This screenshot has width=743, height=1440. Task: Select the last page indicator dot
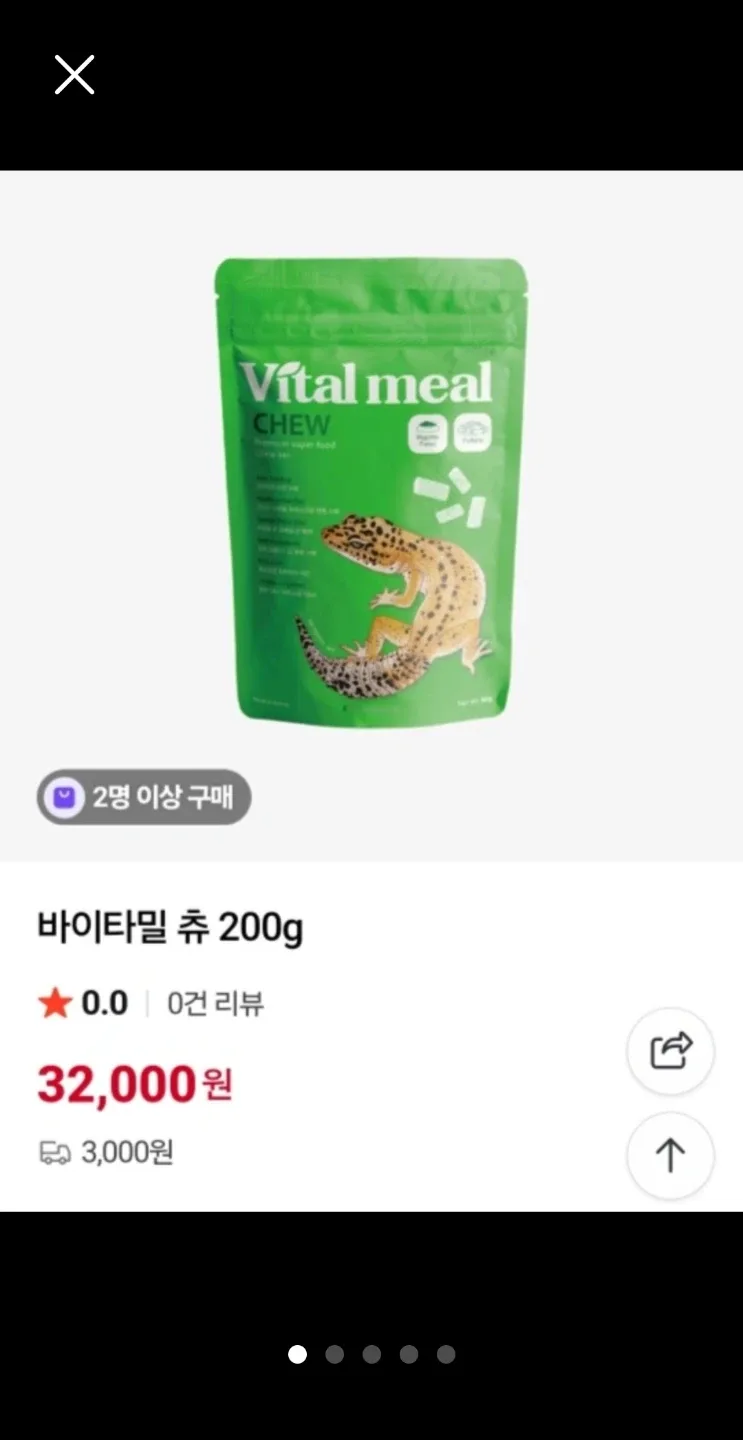pyautogui.click(x=446, y=1354)
